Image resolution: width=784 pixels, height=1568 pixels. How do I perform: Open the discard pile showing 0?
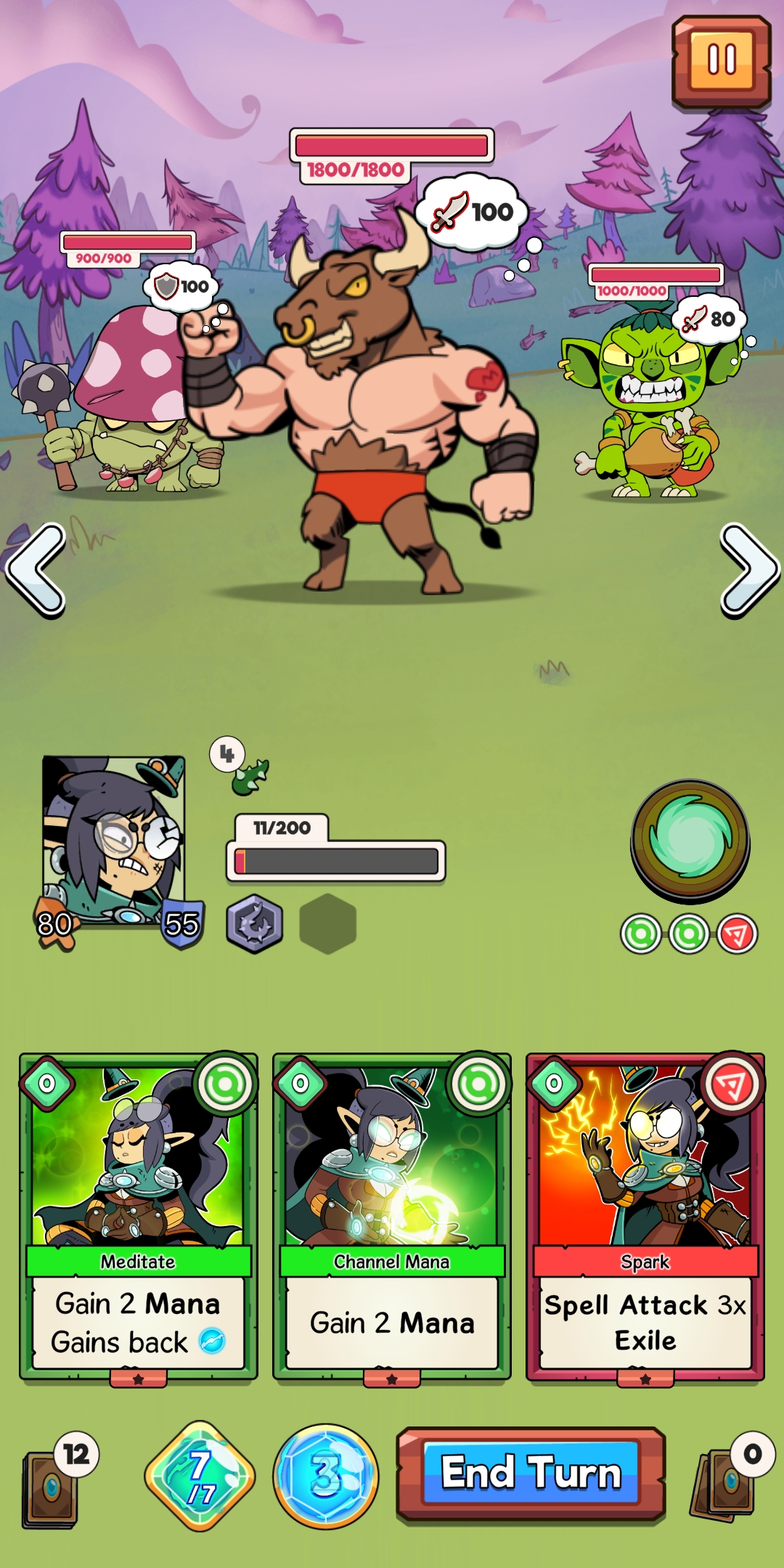724,1485
